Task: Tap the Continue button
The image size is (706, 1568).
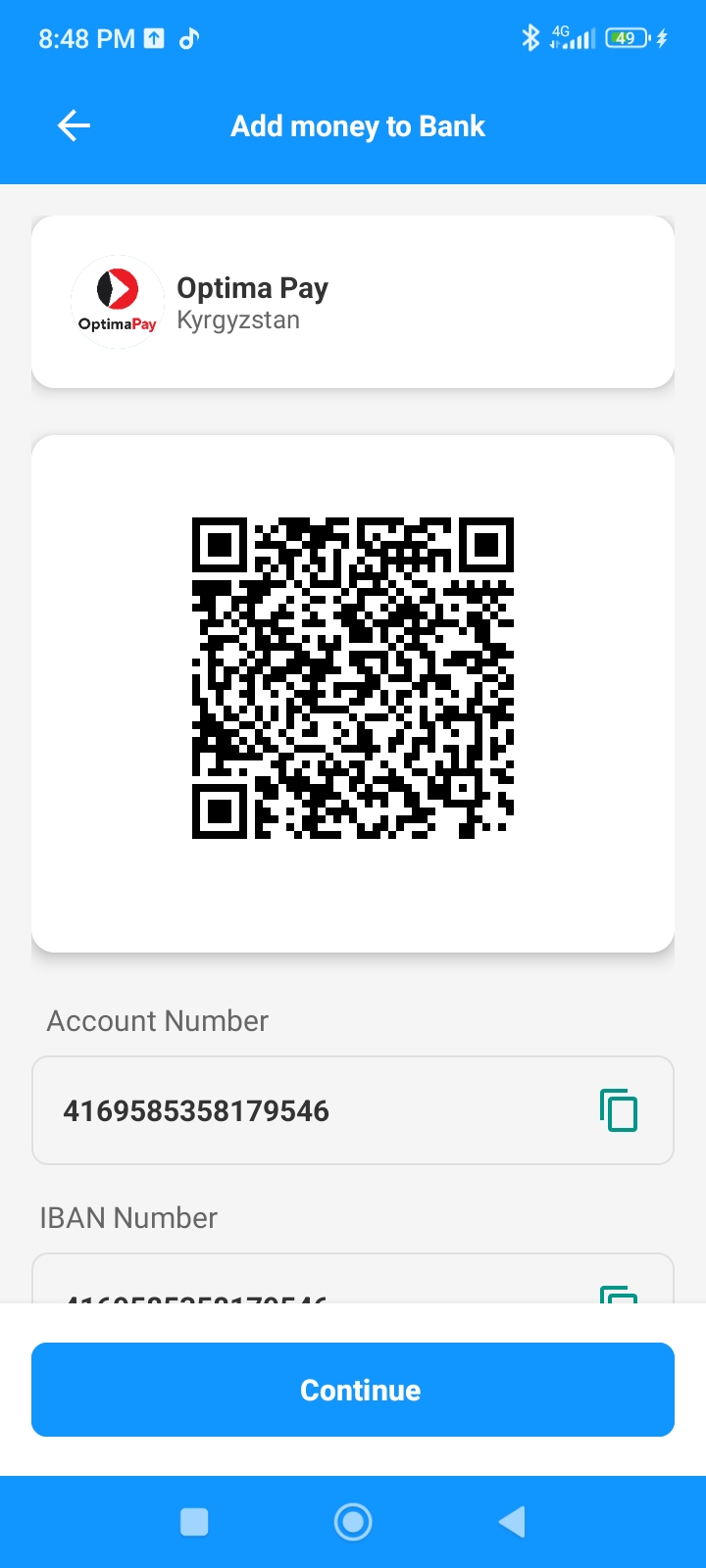Action: 353,1390
